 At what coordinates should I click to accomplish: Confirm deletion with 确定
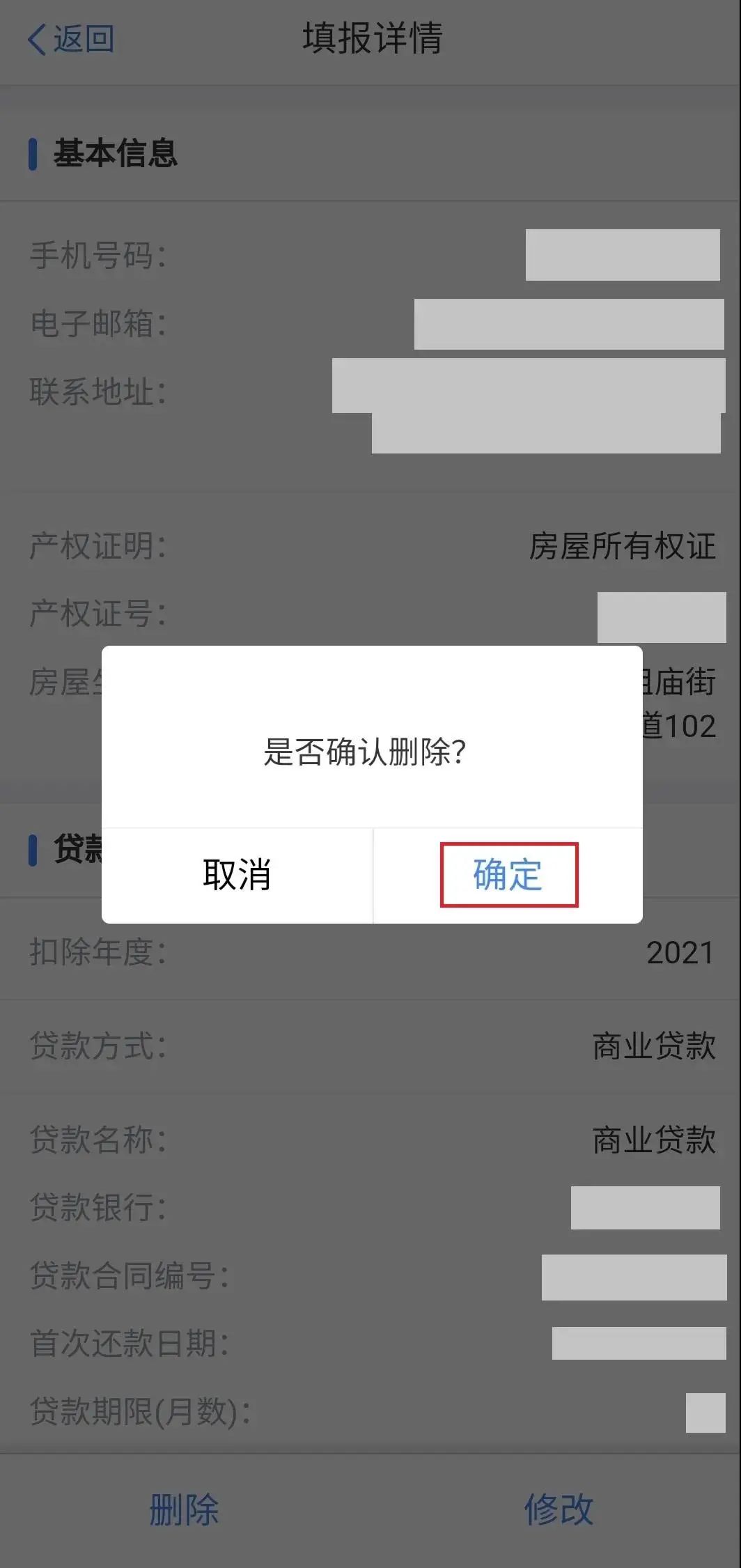(508, 875)
